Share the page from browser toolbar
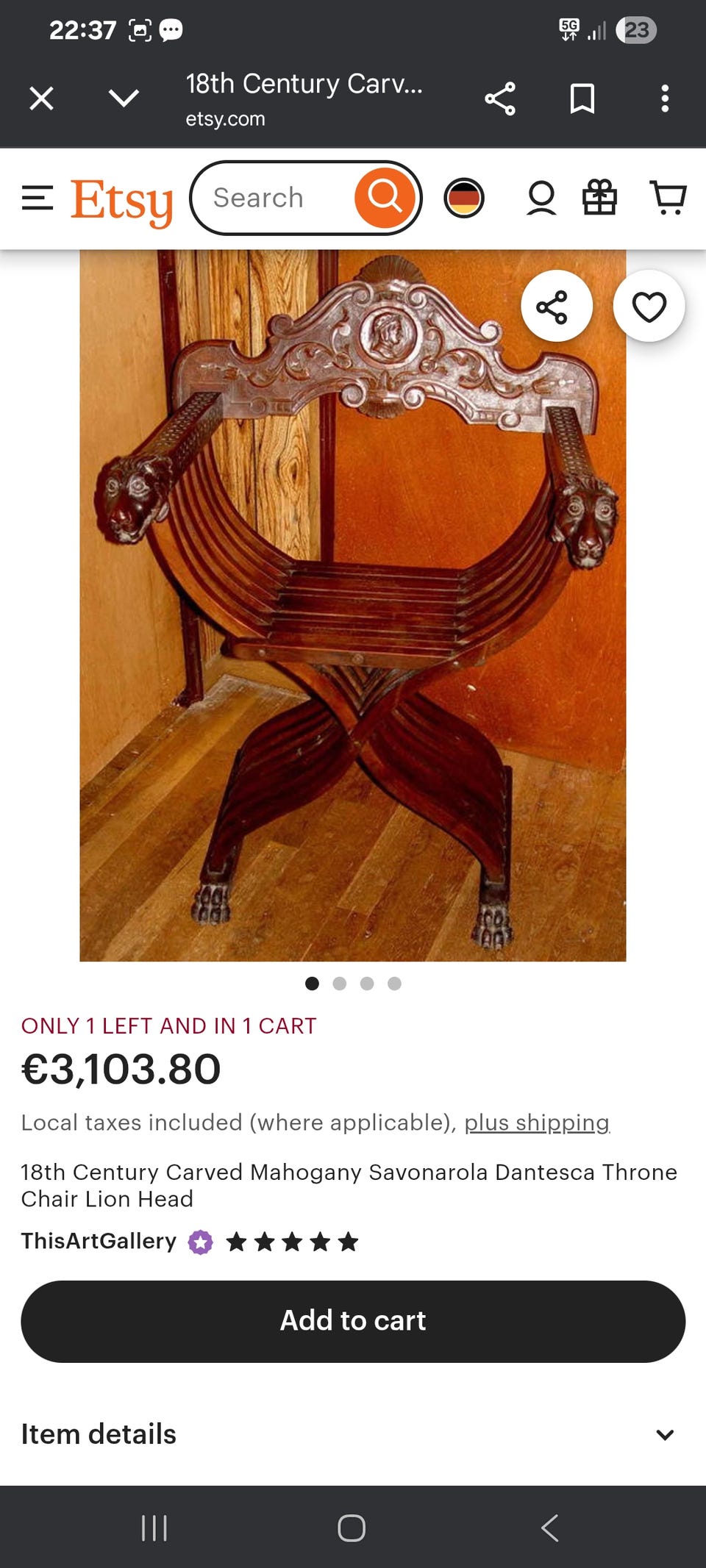The width and height of the screenshot is (706, 1568). 500,99
